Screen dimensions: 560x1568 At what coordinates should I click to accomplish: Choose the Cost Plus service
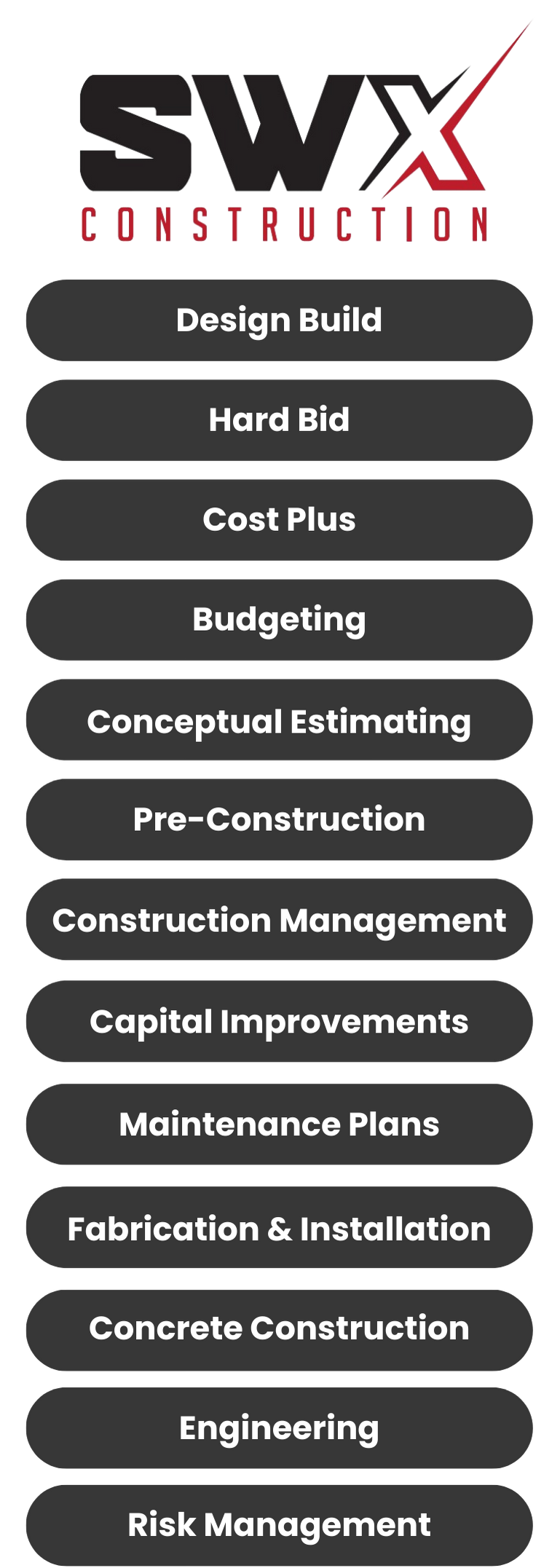(x=280, y=520)
